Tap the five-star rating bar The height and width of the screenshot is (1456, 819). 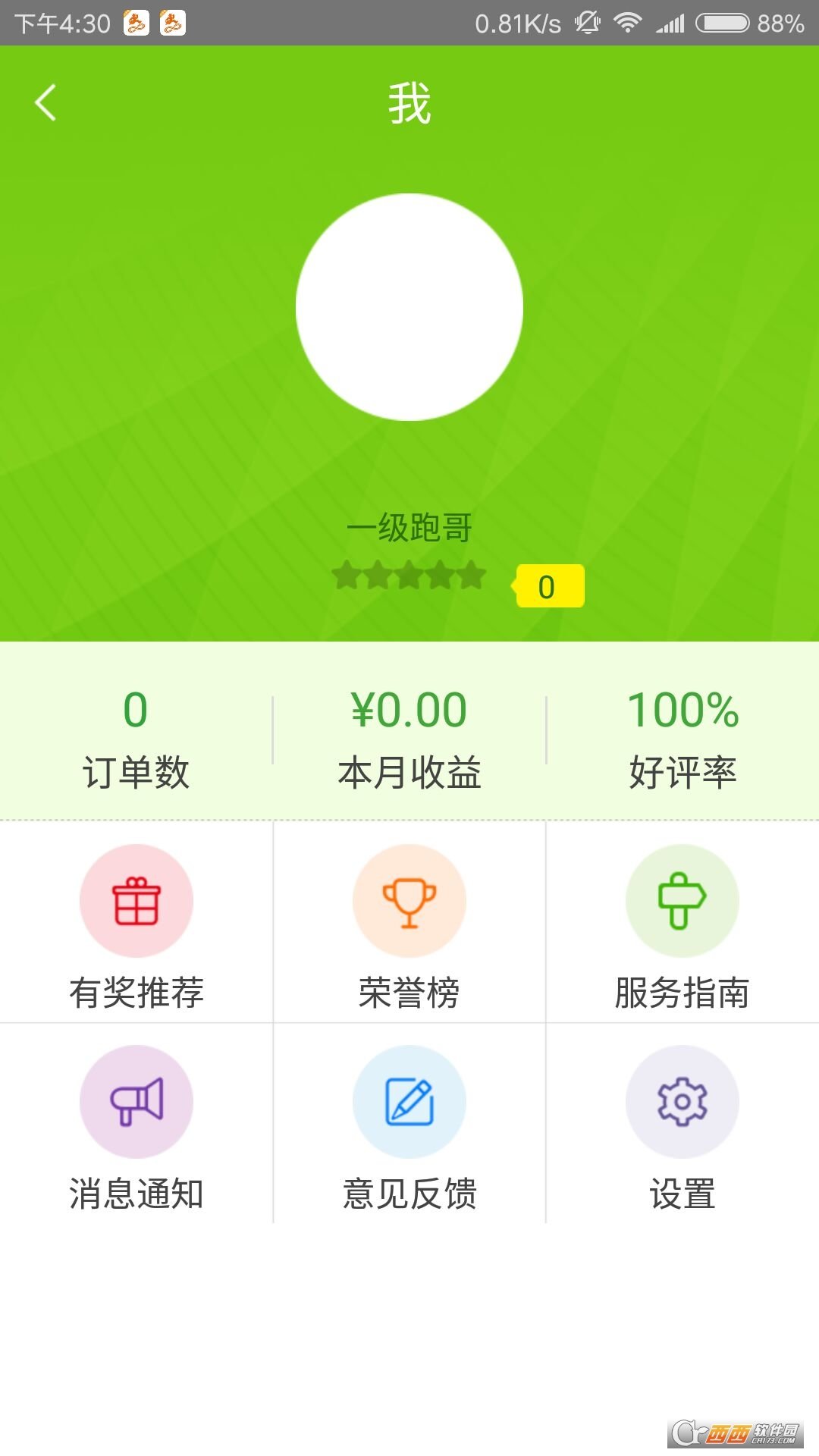pos(409,576)
